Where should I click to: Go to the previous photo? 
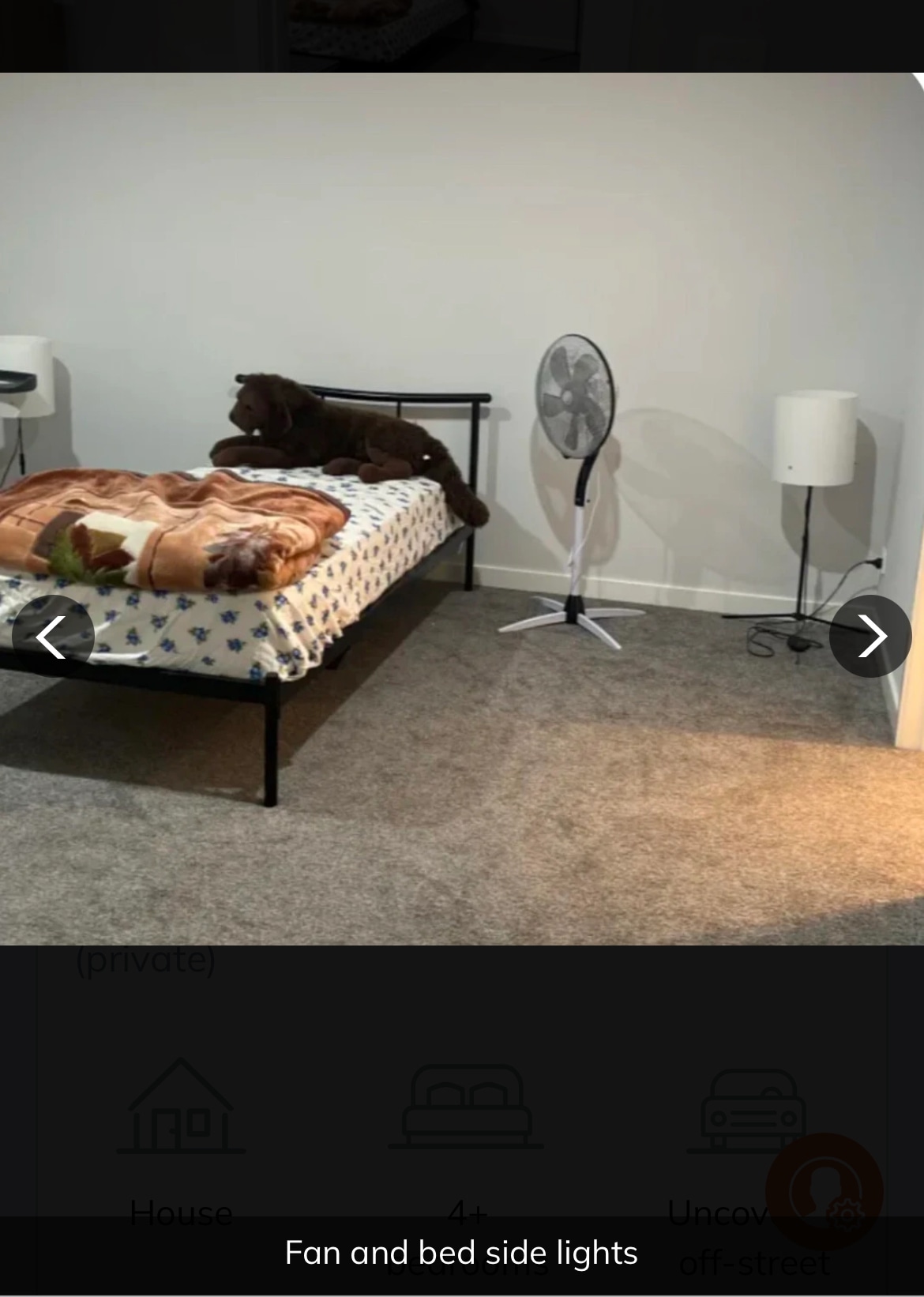point(53,636)
